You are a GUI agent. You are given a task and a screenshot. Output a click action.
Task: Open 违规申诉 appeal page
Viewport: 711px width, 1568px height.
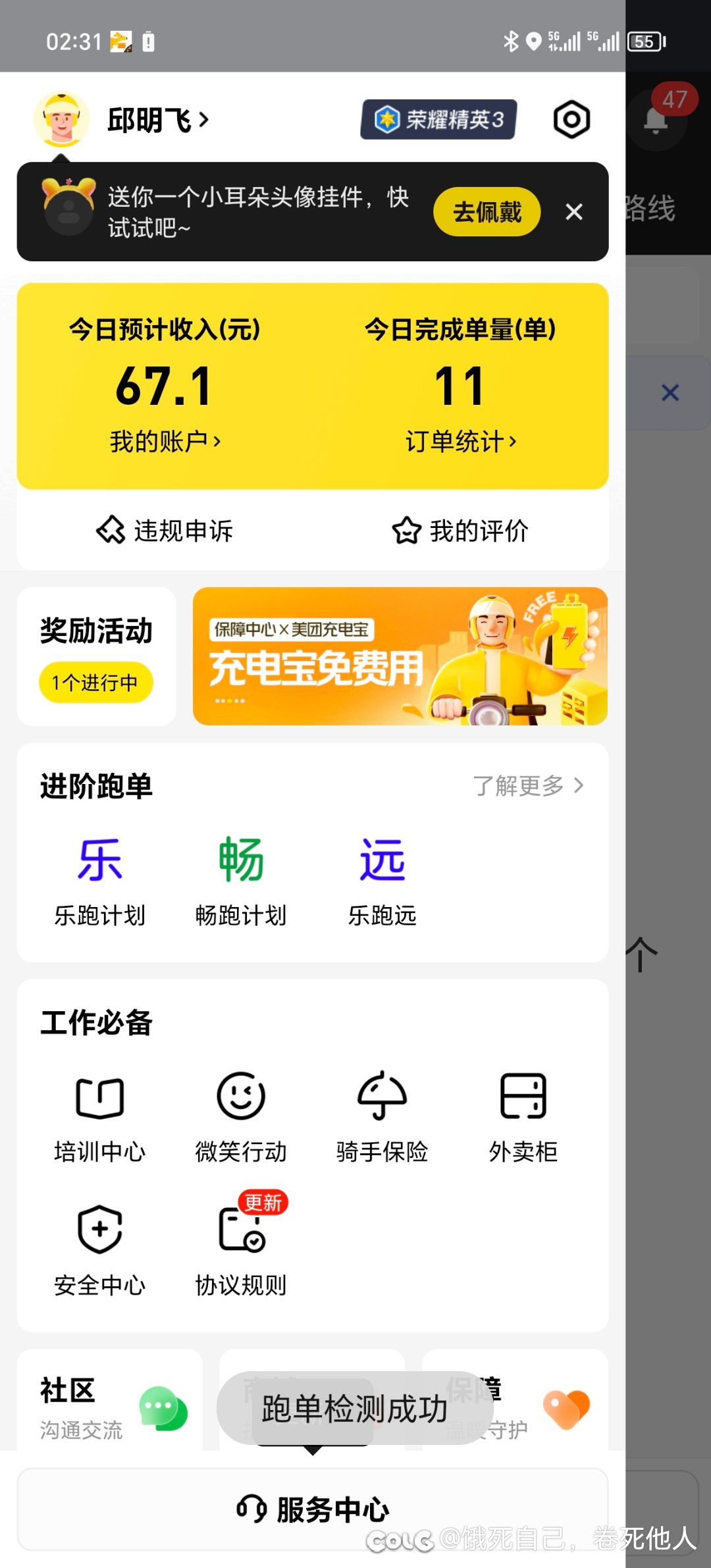(x=165, y=531)
